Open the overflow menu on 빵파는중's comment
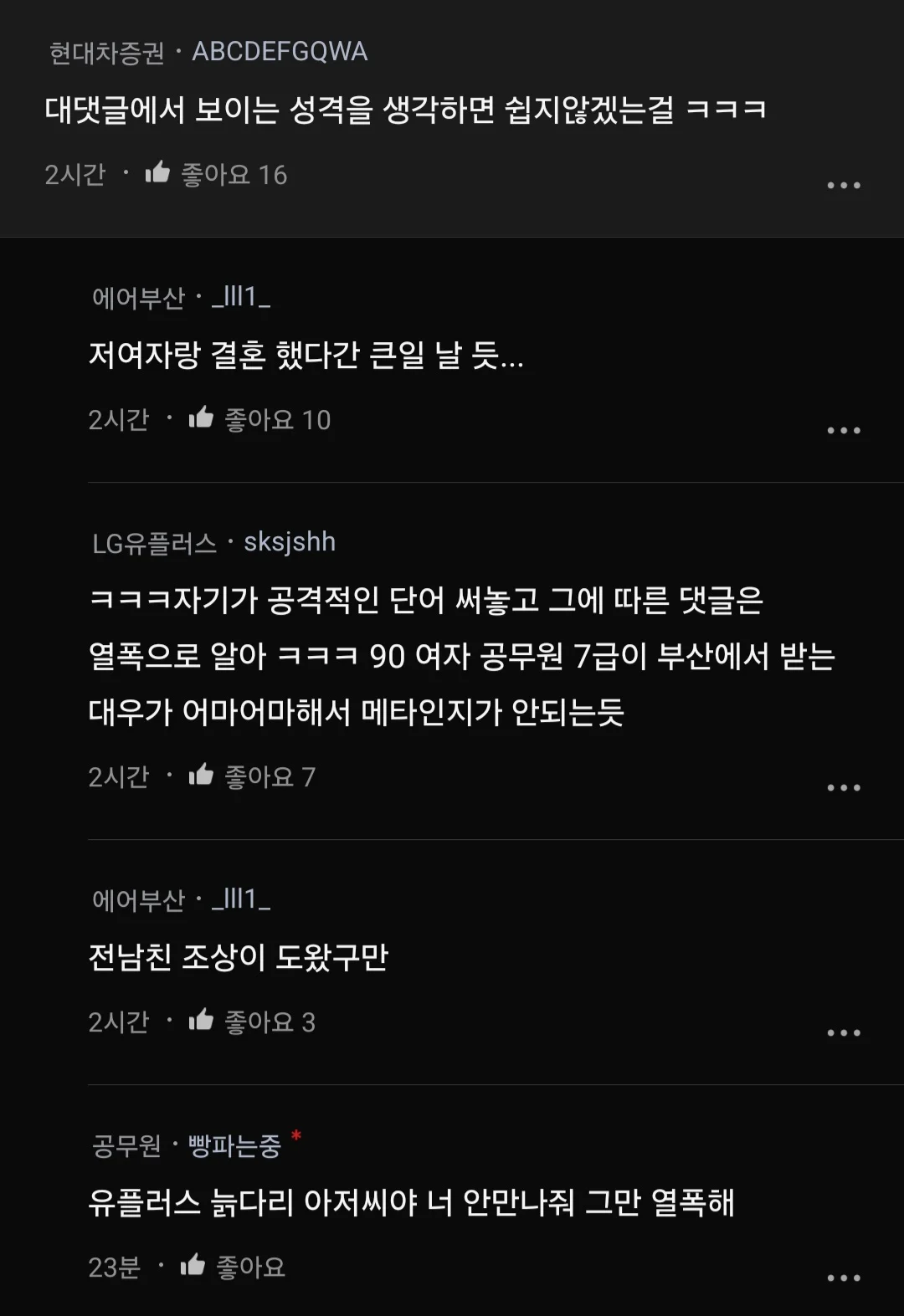Screen dimensions: 904x1316 point(843,1278)
